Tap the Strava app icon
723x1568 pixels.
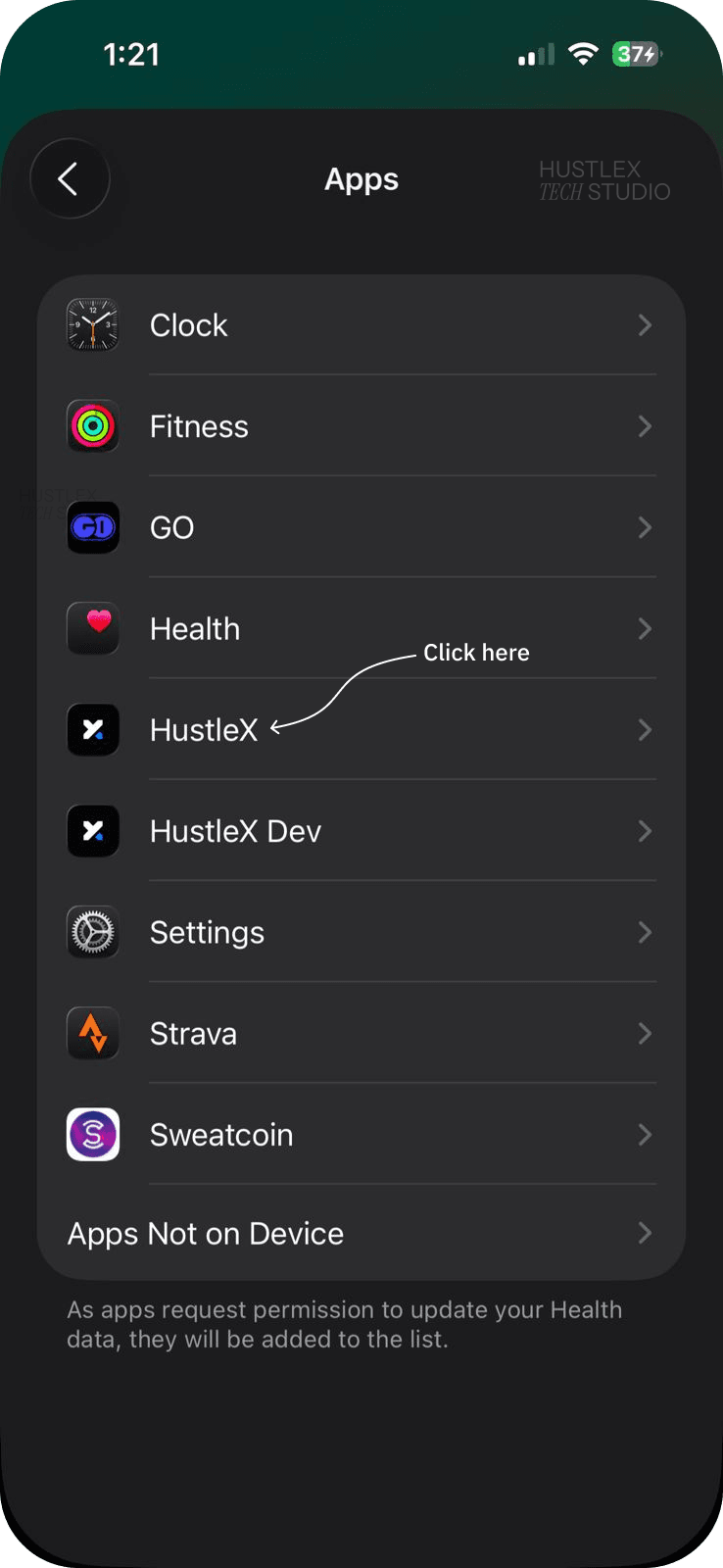(x=92, y=1033)
